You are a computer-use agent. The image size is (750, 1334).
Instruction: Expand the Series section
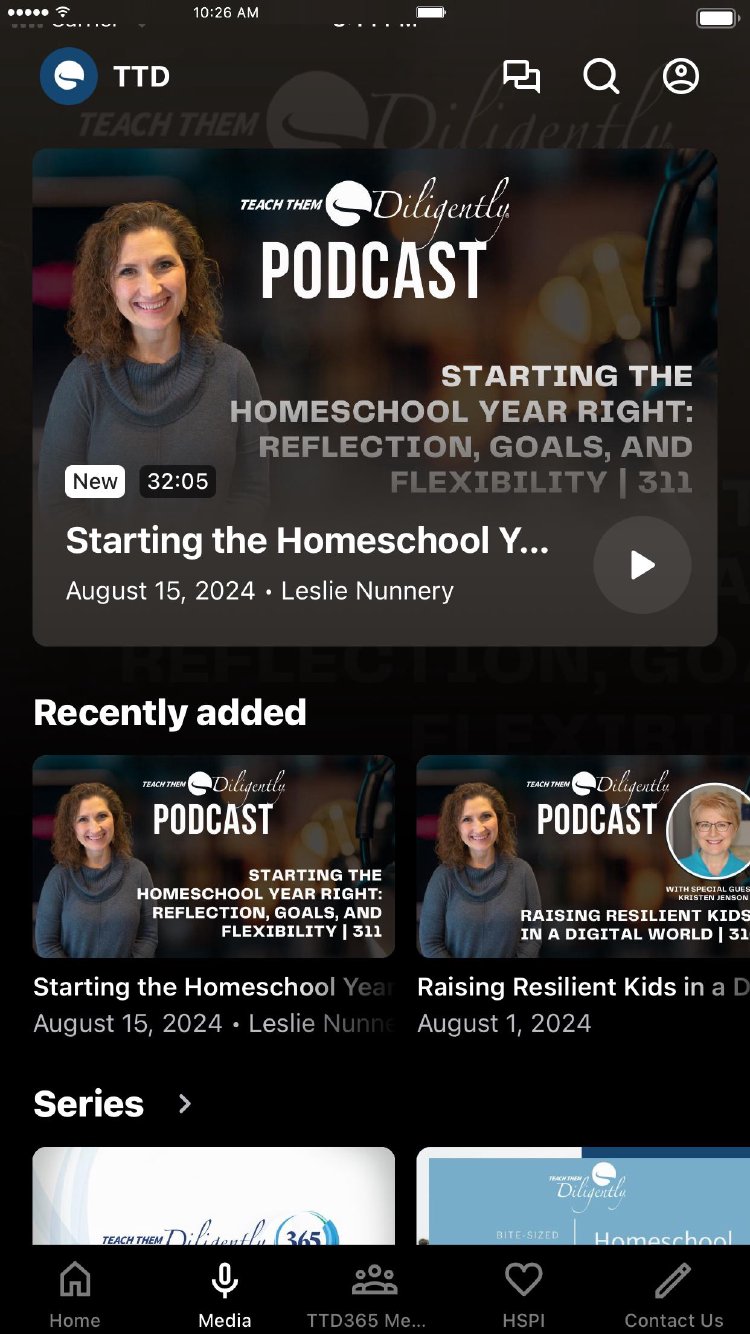[x=185, y=1104]
